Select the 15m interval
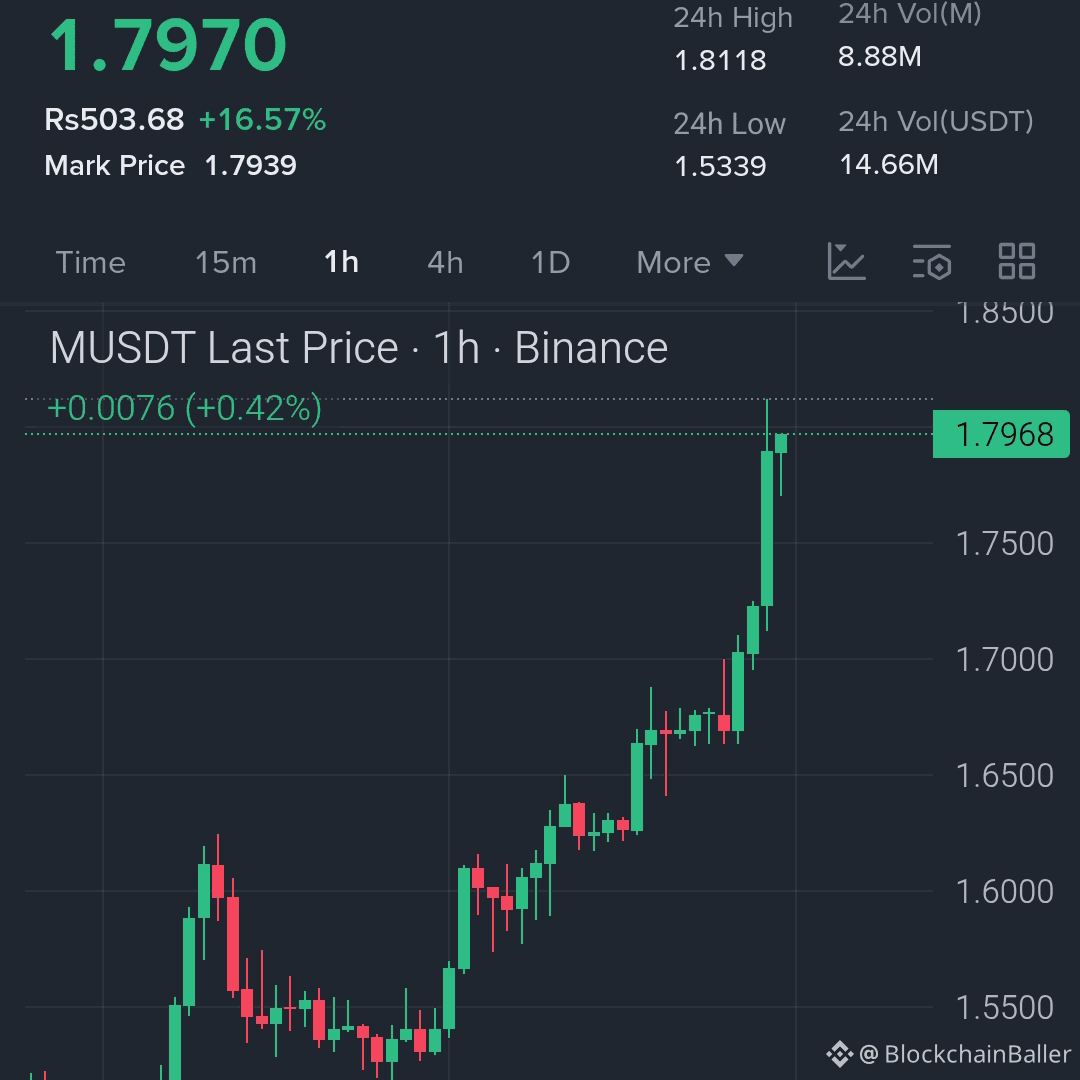 pyautogui.click(x=226, y=262)
